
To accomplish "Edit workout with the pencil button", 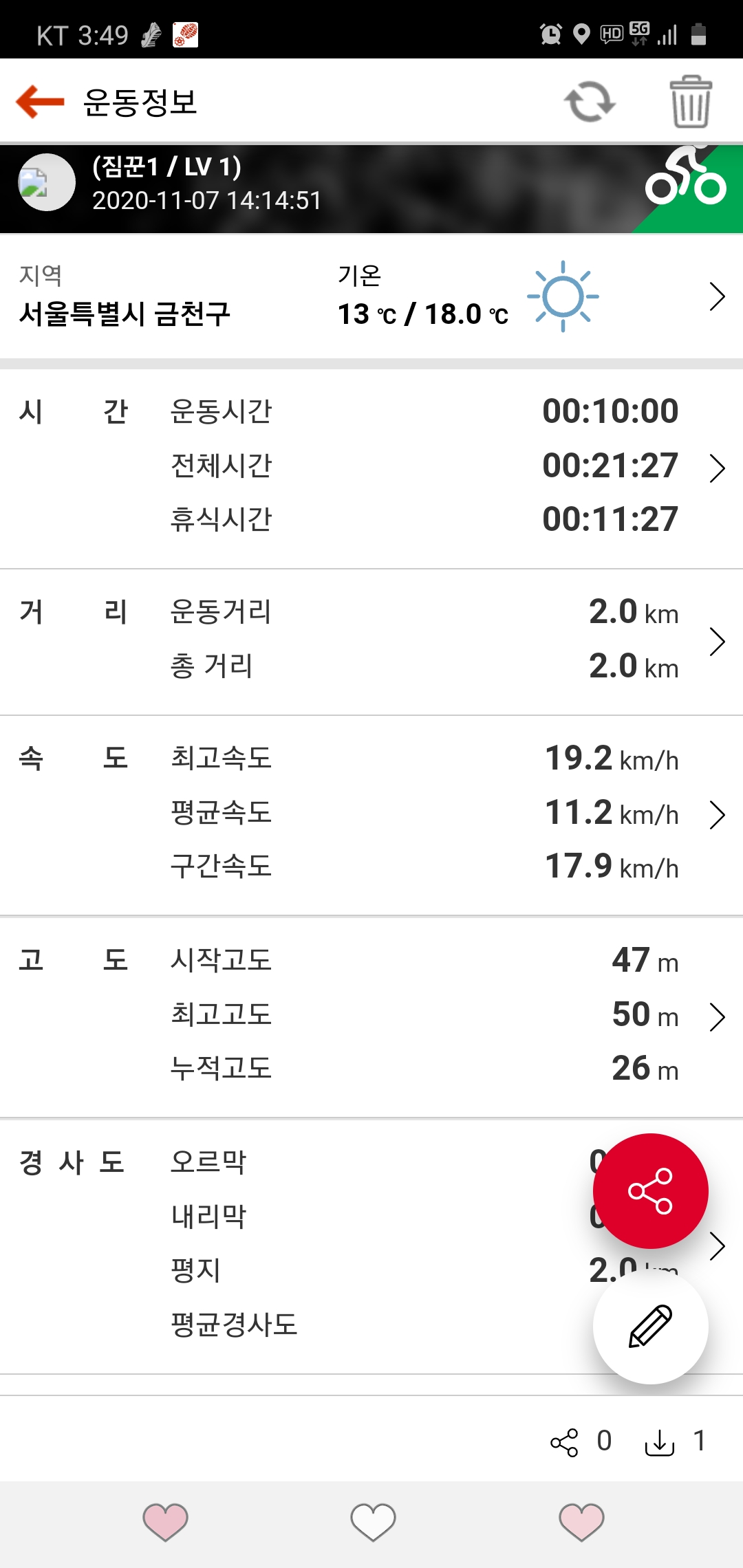I will [650, 1326].
